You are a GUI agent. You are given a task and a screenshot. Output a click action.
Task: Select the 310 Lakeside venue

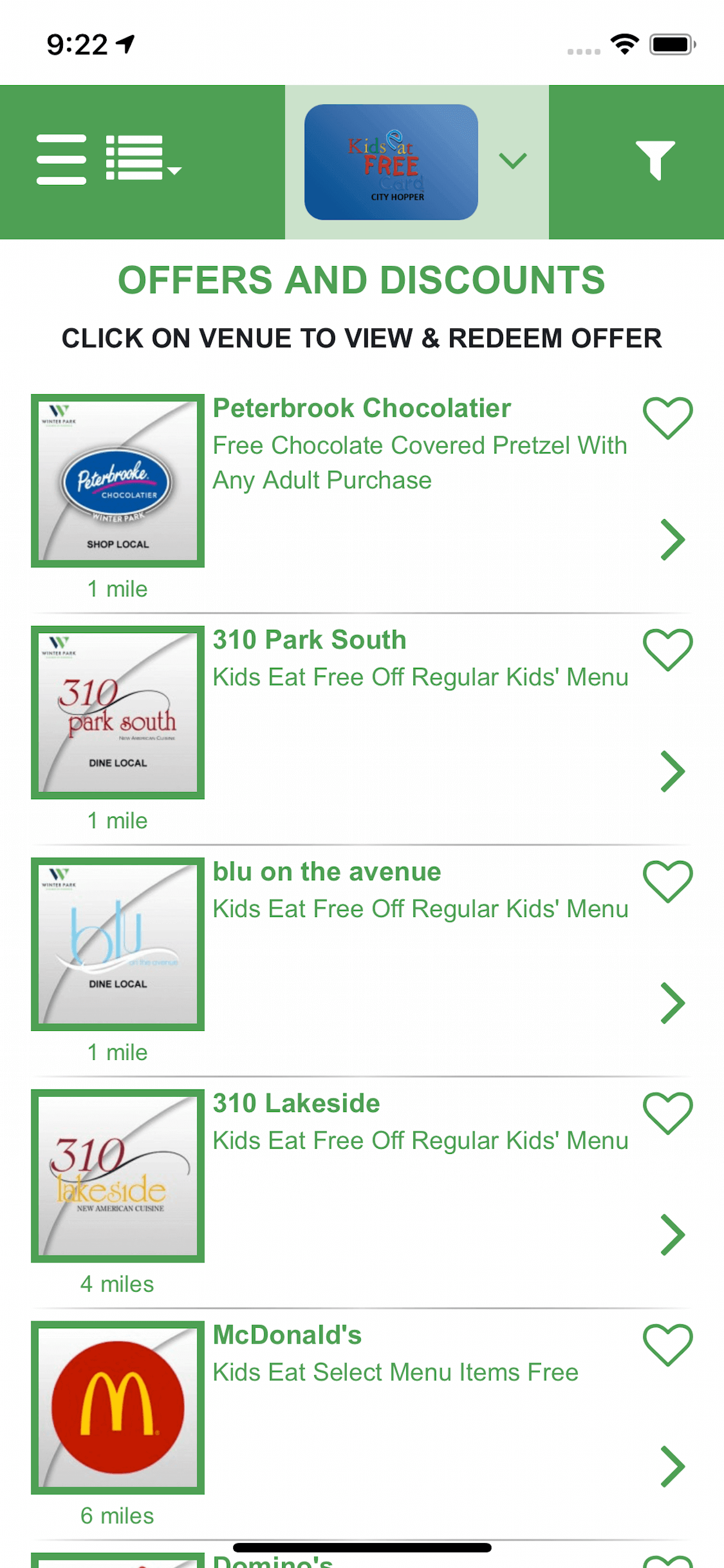coord(361,1193)
